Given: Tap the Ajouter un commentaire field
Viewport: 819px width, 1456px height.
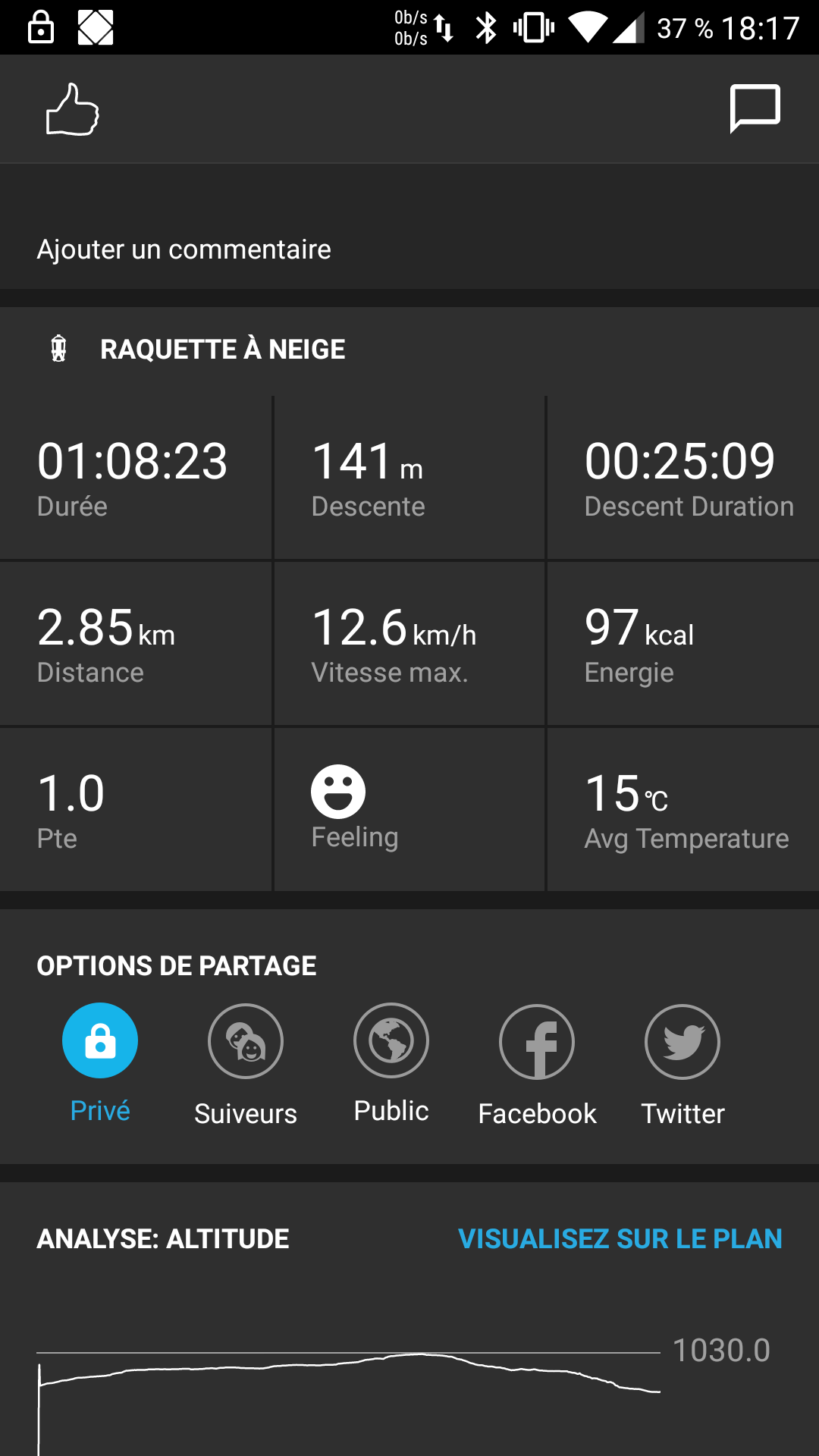Looking at the screenshot, I should (184, 249).
